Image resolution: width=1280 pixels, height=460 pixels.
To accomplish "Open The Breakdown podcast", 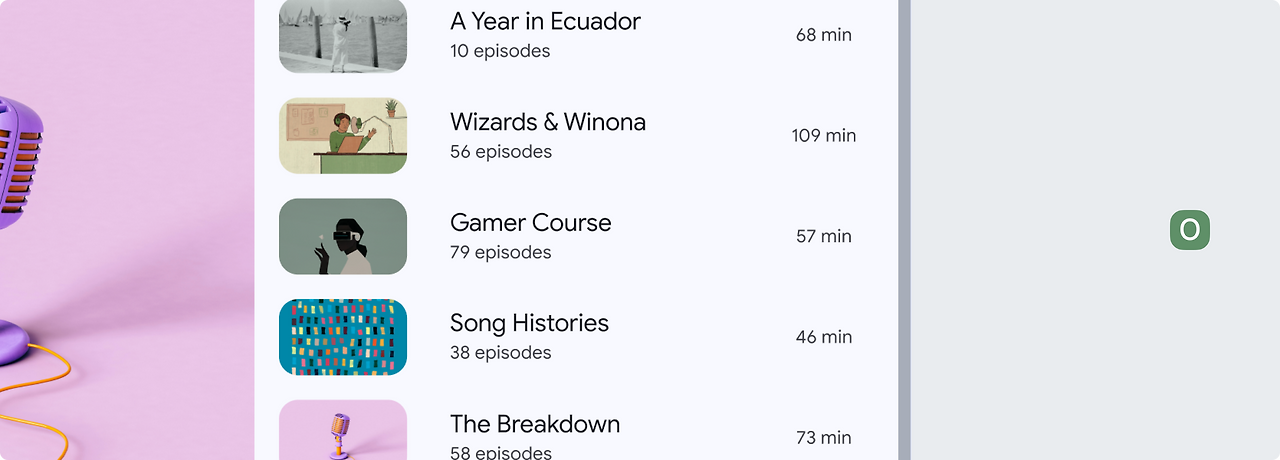I will (535, 436).
